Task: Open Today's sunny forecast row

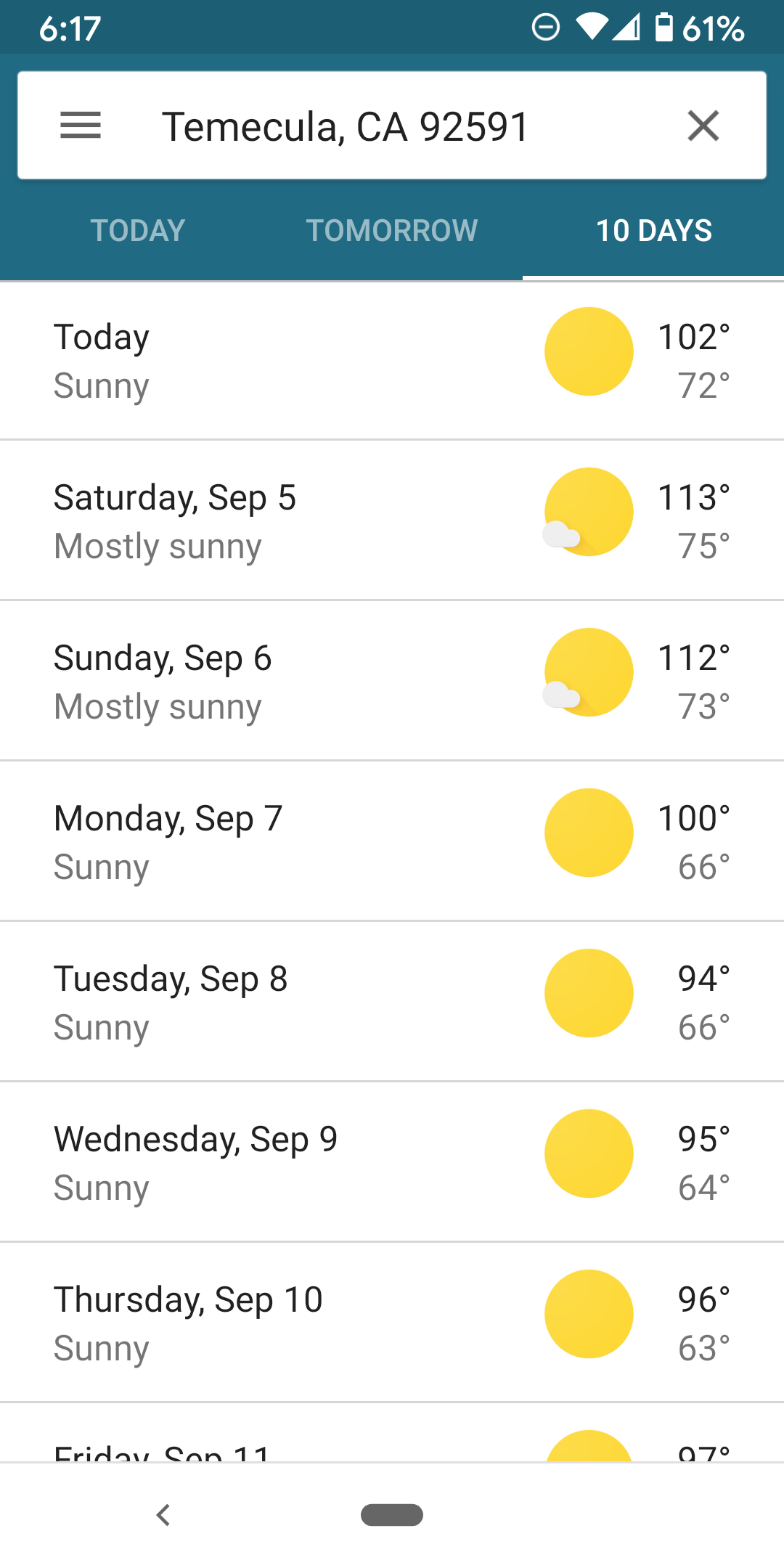Action: tap(392, 361)
